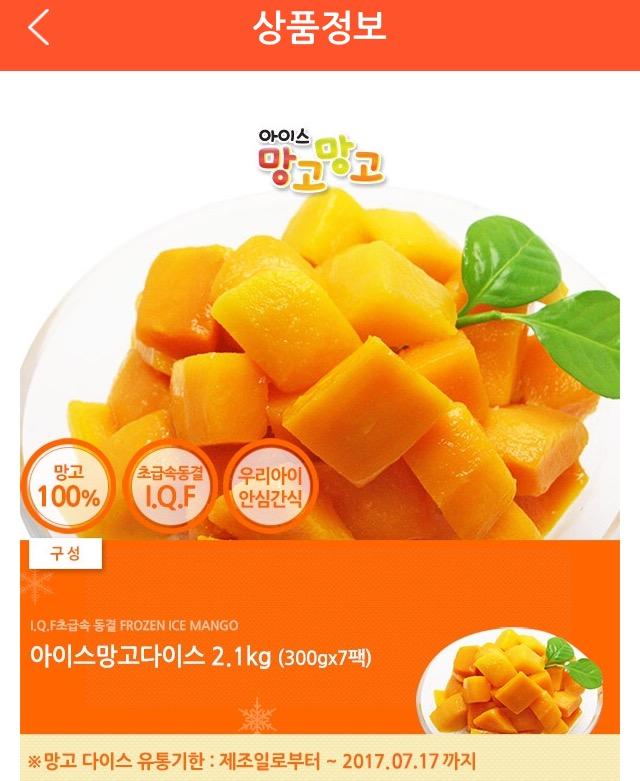The height and width of the screenshot is (781, 640).
Task: Go back from the 상품정보 page
Action: coord(38,29)
